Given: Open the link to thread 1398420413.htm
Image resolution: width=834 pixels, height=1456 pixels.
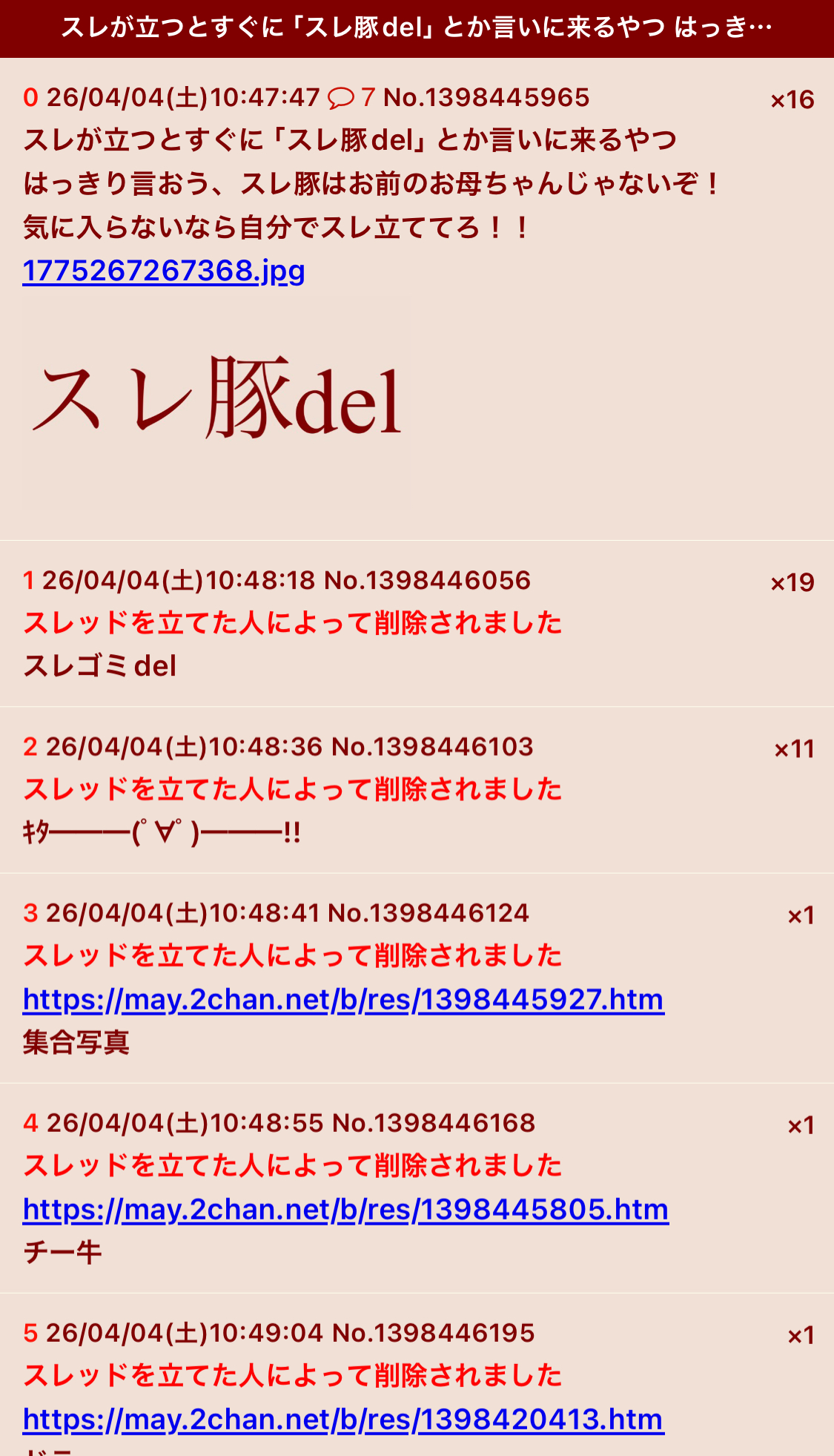Looking at the screenshot, I should (x=343, y=1420).
